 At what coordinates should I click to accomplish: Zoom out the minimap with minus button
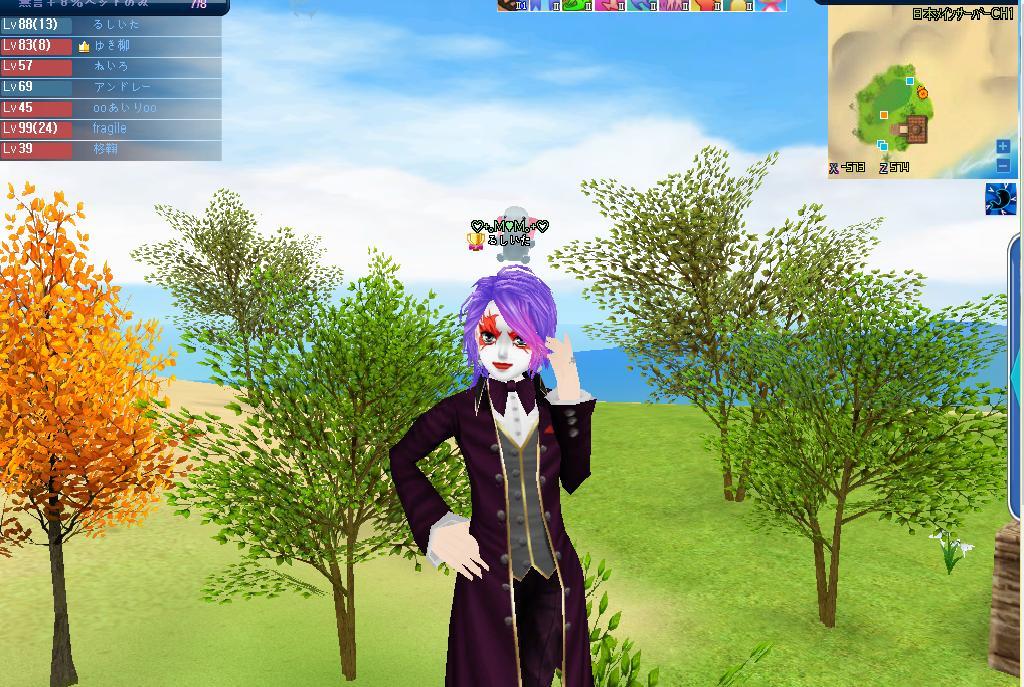(1003, 165)
